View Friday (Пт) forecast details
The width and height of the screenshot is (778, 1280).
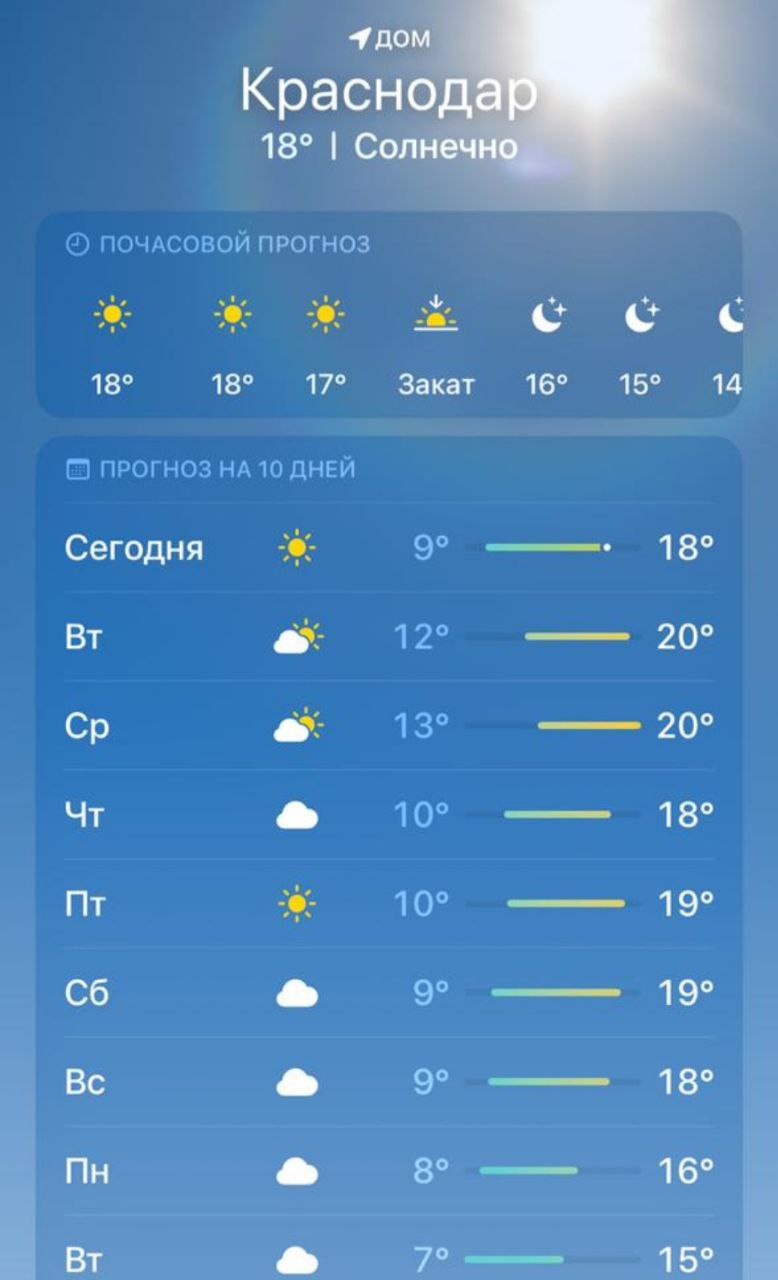389,904
